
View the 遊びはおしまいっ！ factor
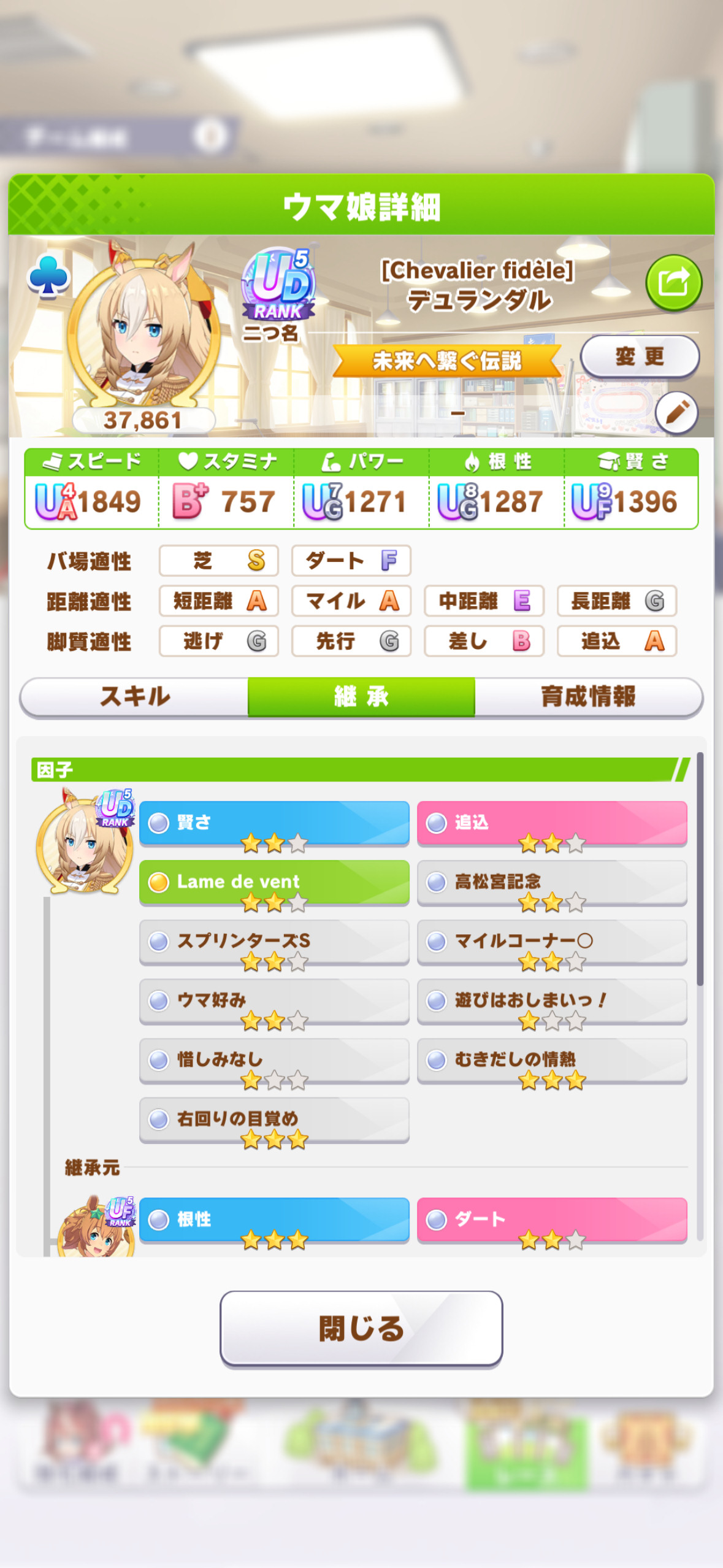tap(552, 1001)
